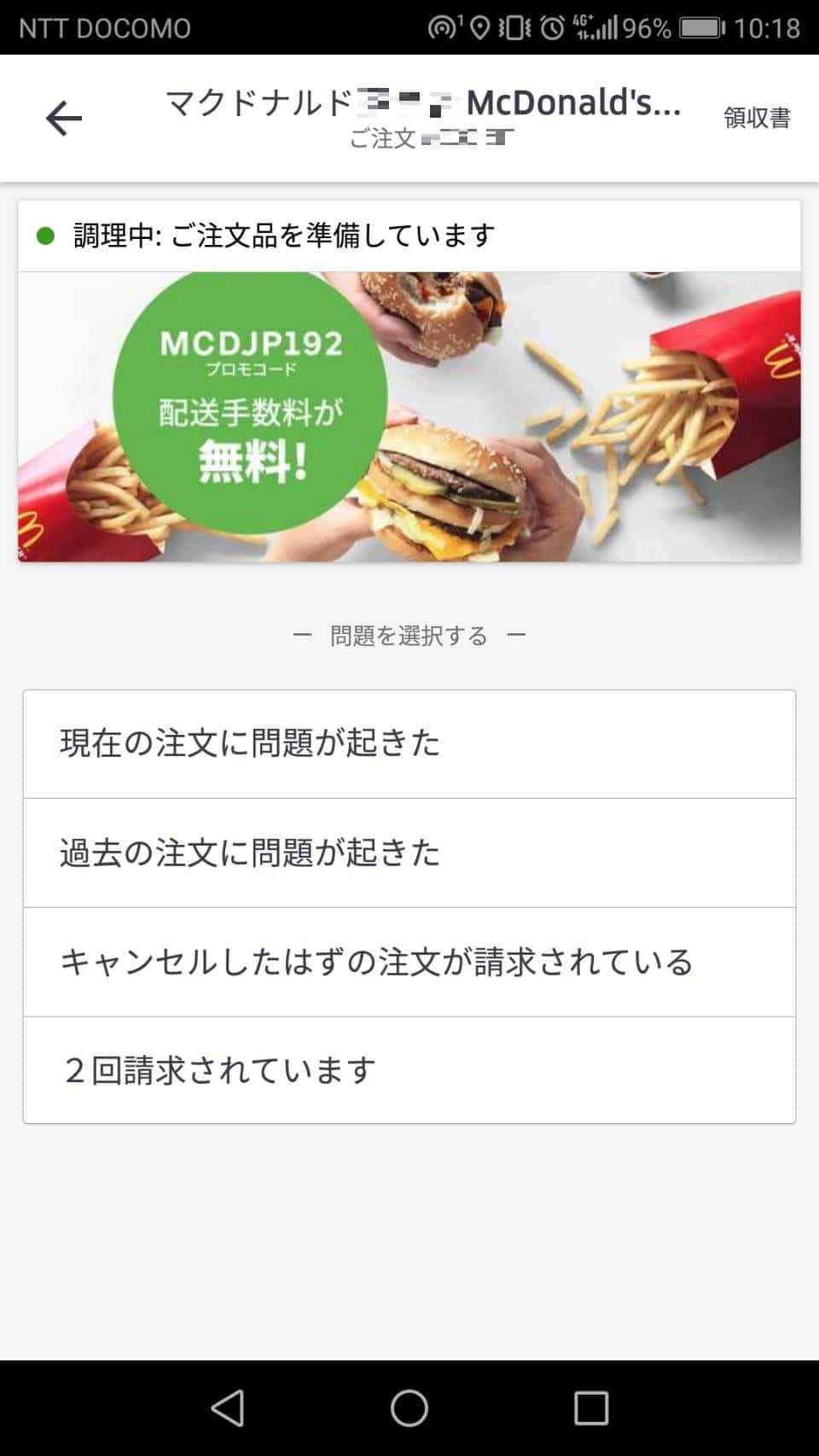This screenshot has height=1456, width=819.
Task: Open the system recent apps button
Action: 591,1408
